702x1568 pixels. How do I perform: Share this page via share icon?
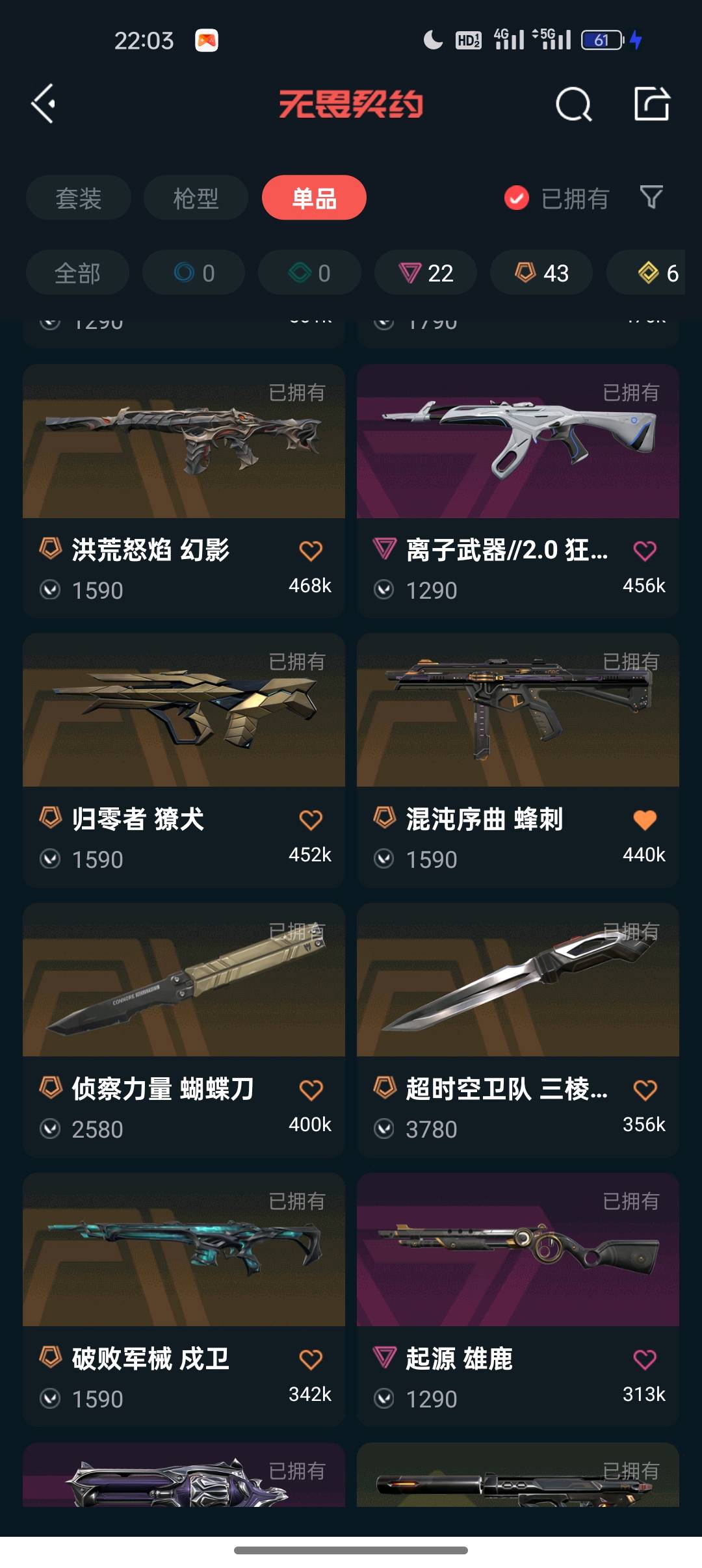point(652,103)
